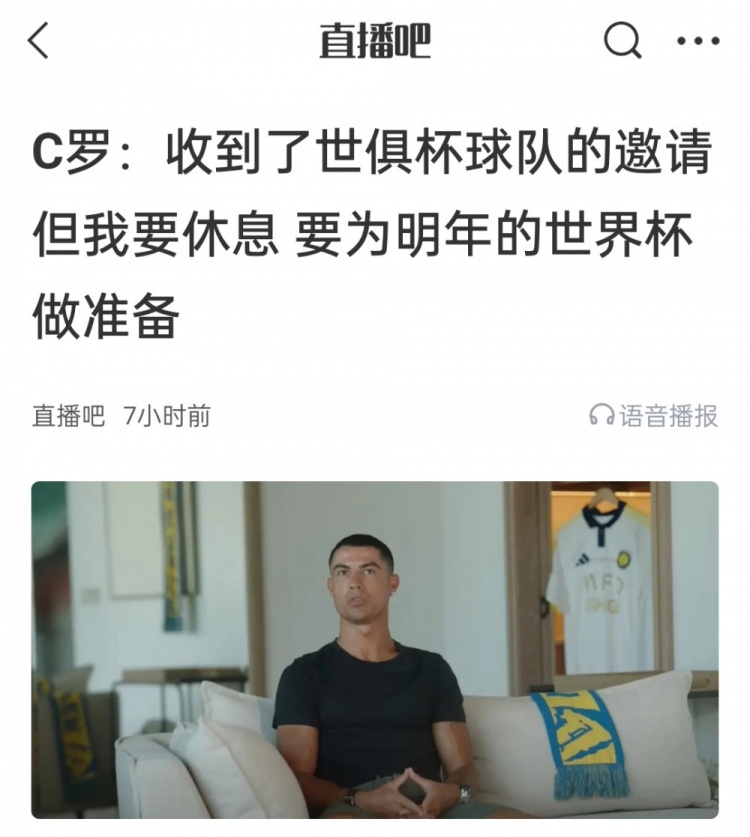This screenshot has width=750, height=837.
Task: Open the search icon in the header
Action: click(622, 41)
